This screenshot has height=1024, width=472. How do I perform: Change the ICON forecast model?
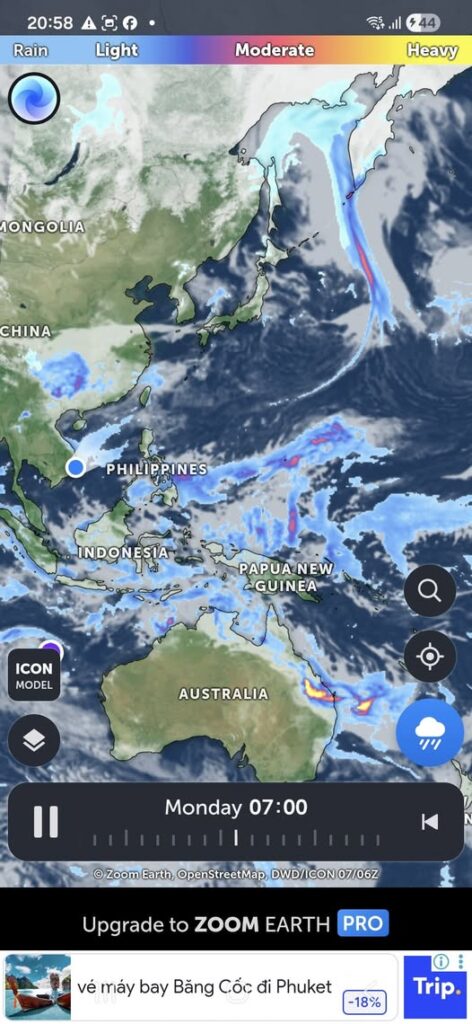click(34, 677)
